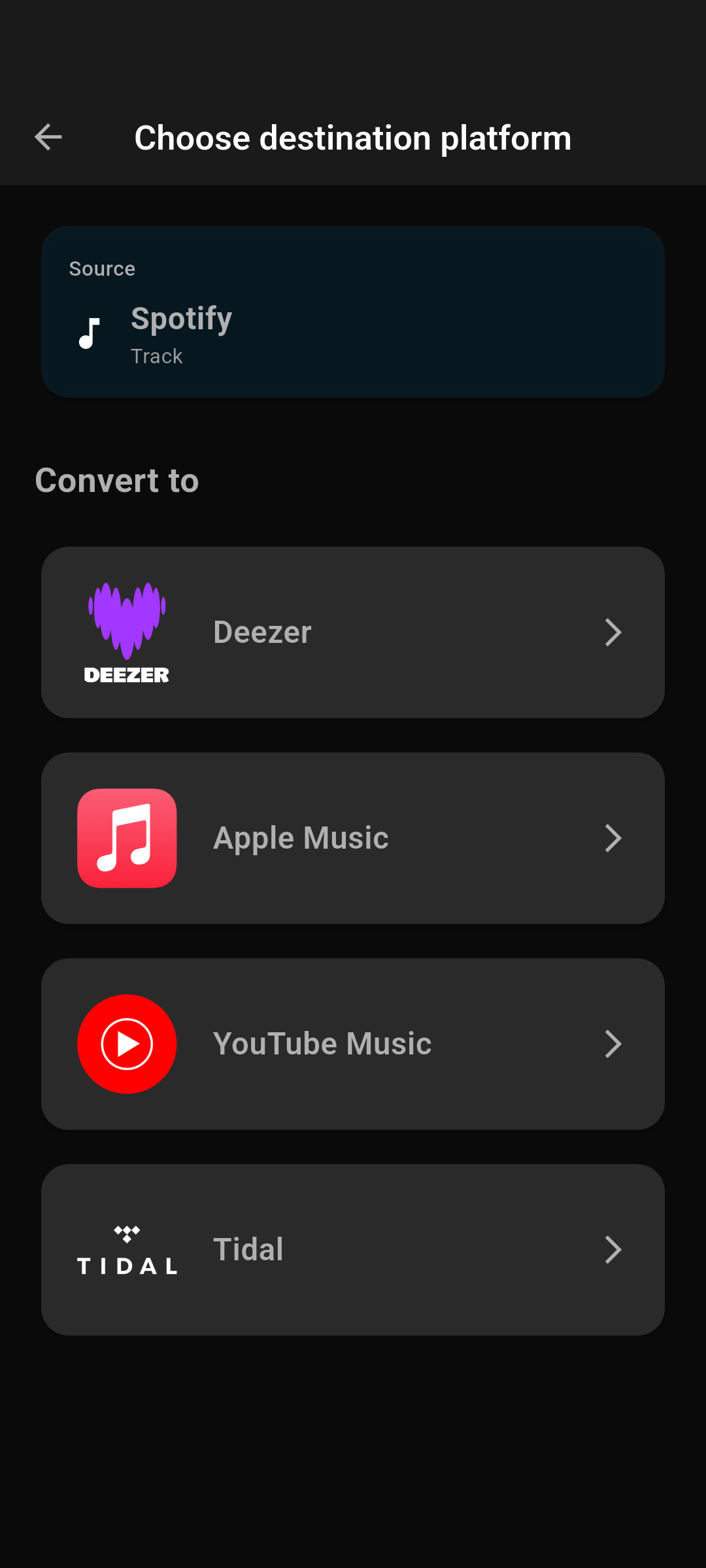
Task: Open the YouTube Music chevron arrow
Action: tap(613, 1043)
